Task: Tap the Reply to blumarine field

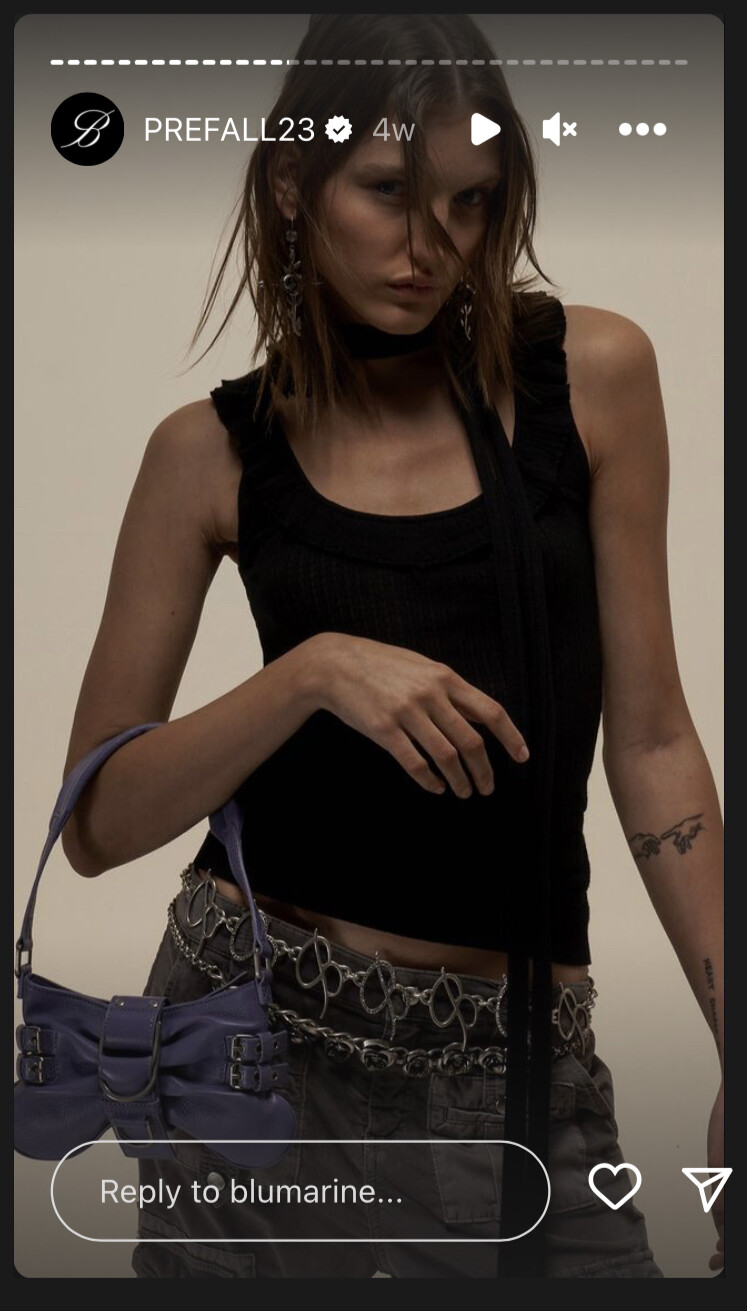Action: click(300, 1191)
